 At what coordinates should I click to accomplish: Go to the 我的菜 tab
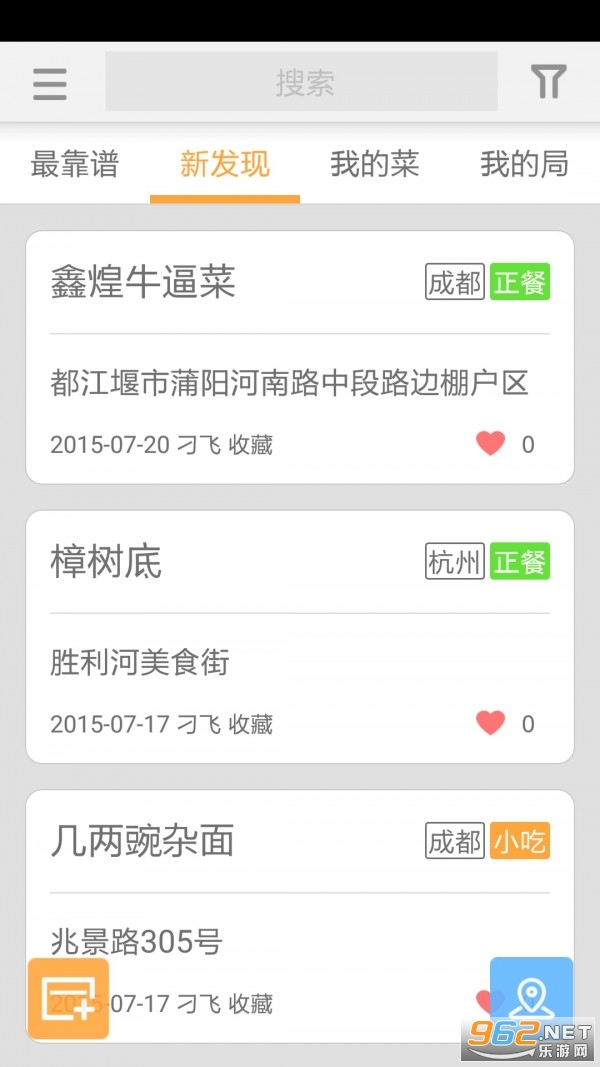(x=375, y=164)
